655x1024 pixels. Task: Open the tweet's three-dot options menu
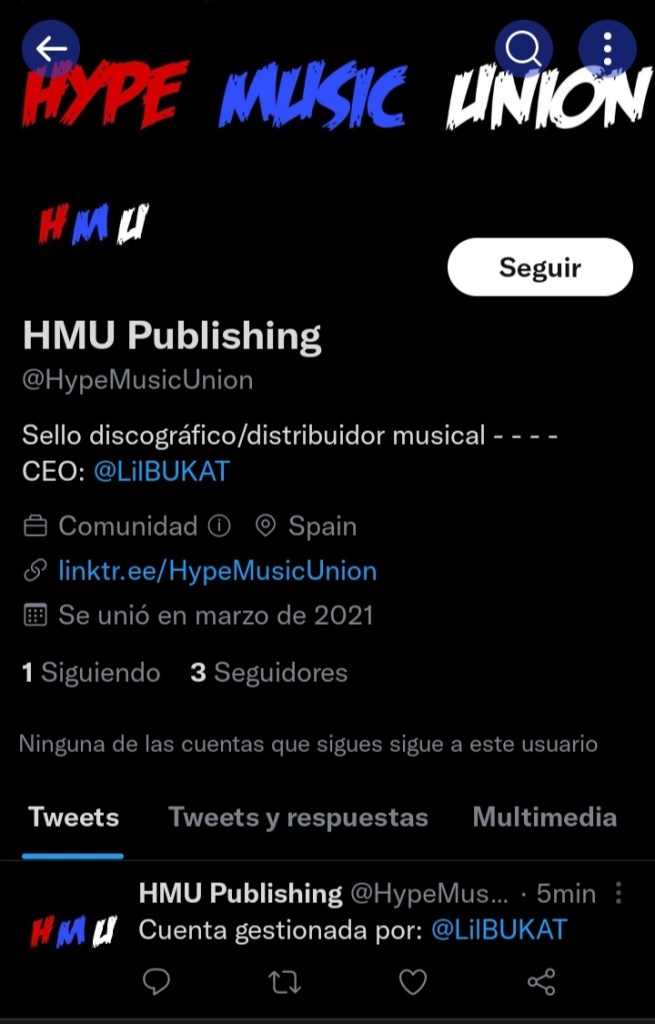coord(619,893)
